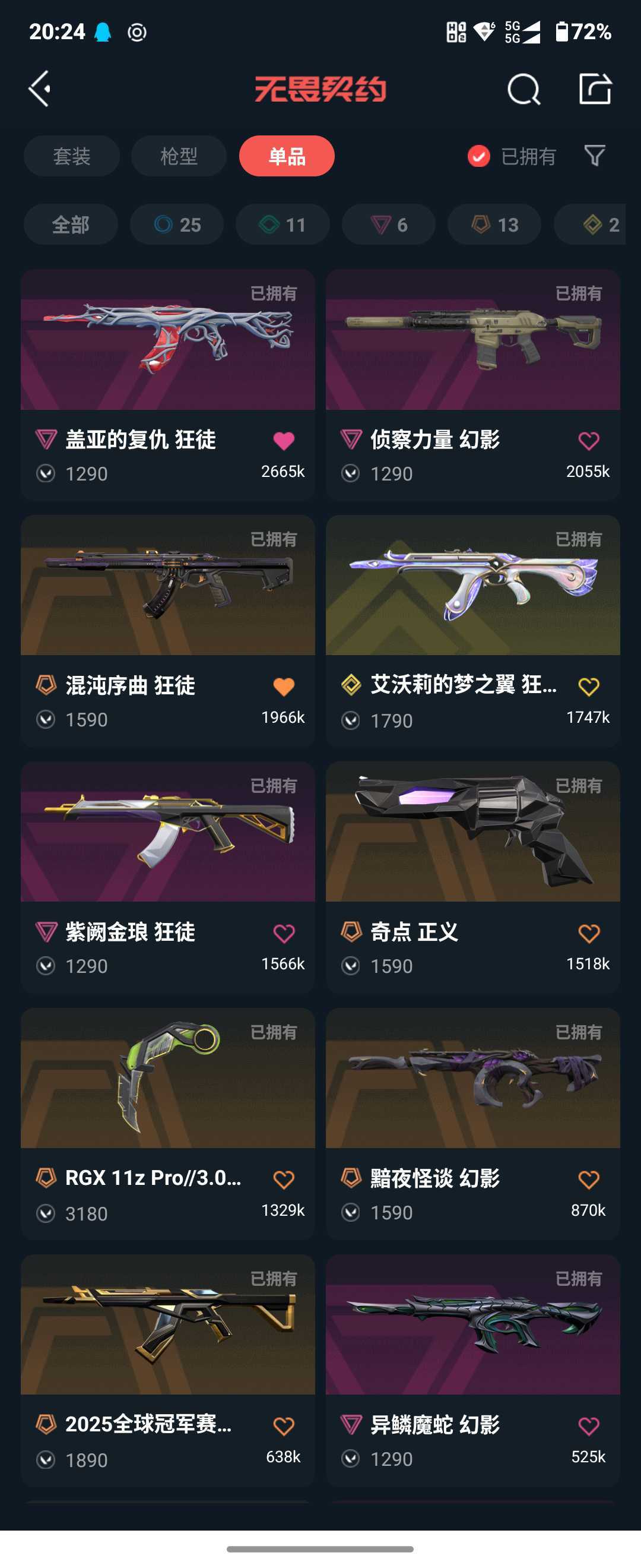Like the 侦察力量 幻影 skin
This screenshot has width=641, height=1568.
pyautogui.click(x=588, y=441)
